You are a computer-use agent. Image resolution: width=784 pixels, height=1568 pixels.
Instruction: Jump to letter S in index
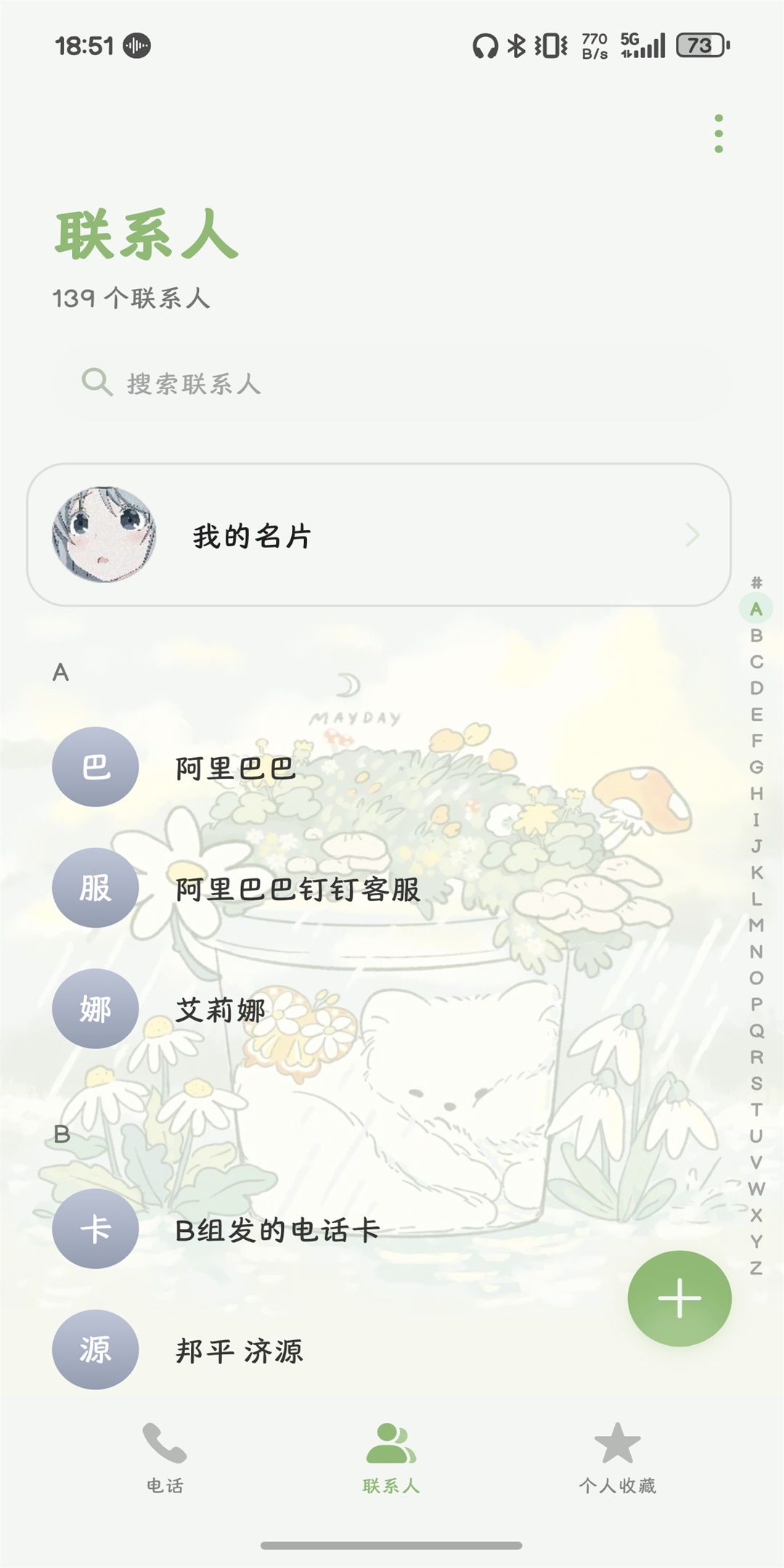pos(756,1083)
